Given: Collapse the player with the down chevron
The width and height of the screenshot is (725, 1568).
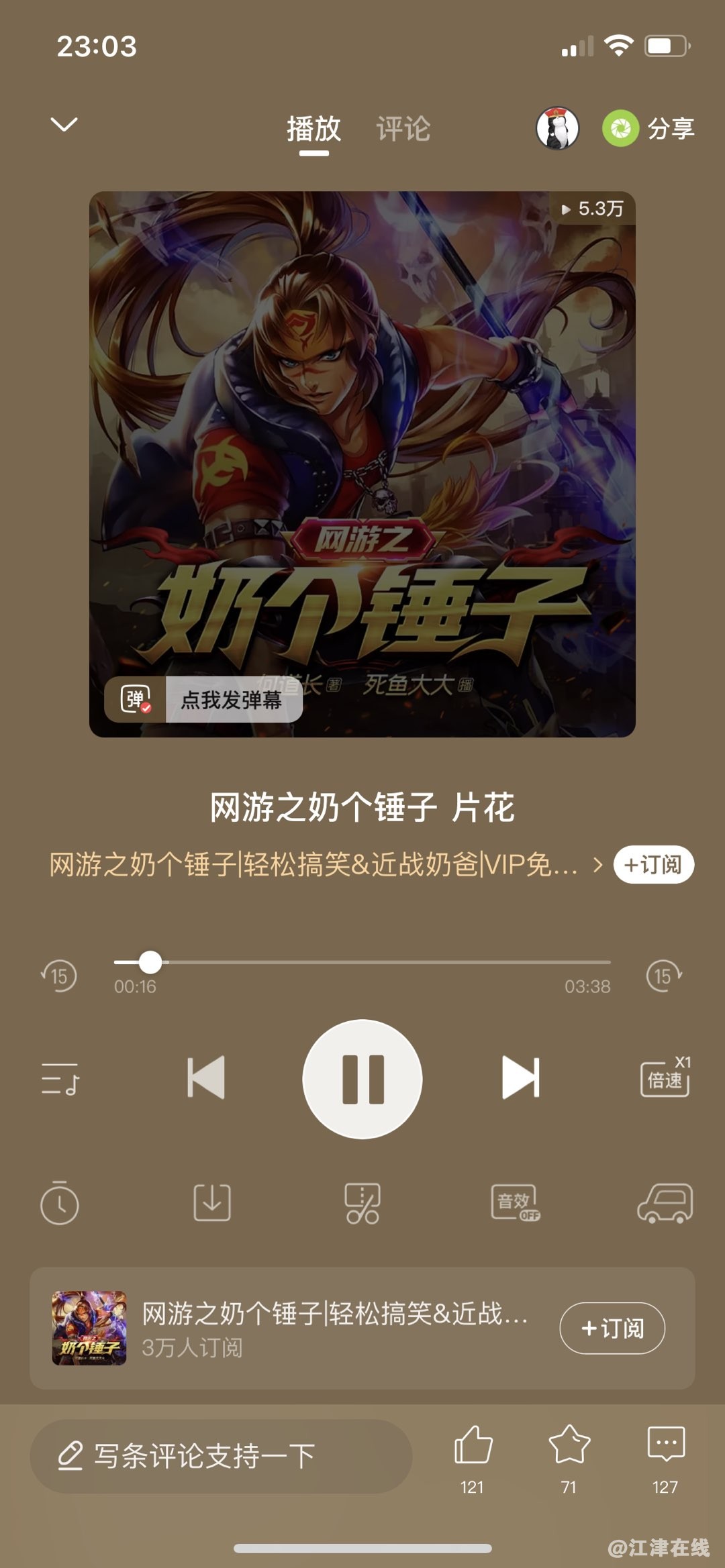Looking at the screenshot, I should click(x=64, y=125).
